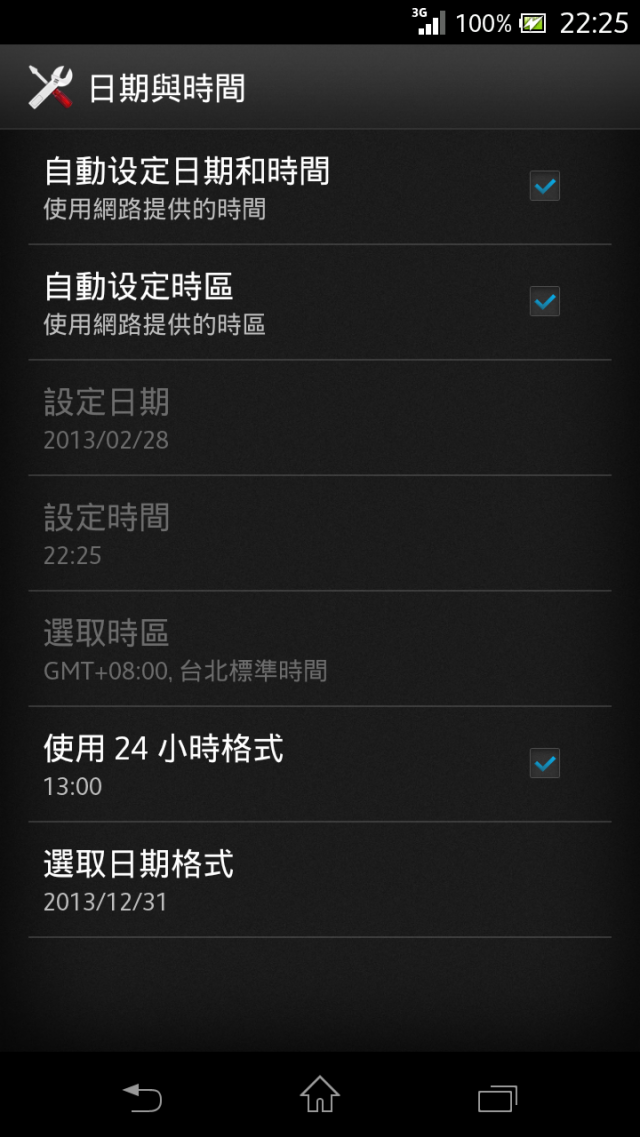Toggle the 自動設定時區 checkbox
This screenshot has width=640, height=1138.
(544, 301)
